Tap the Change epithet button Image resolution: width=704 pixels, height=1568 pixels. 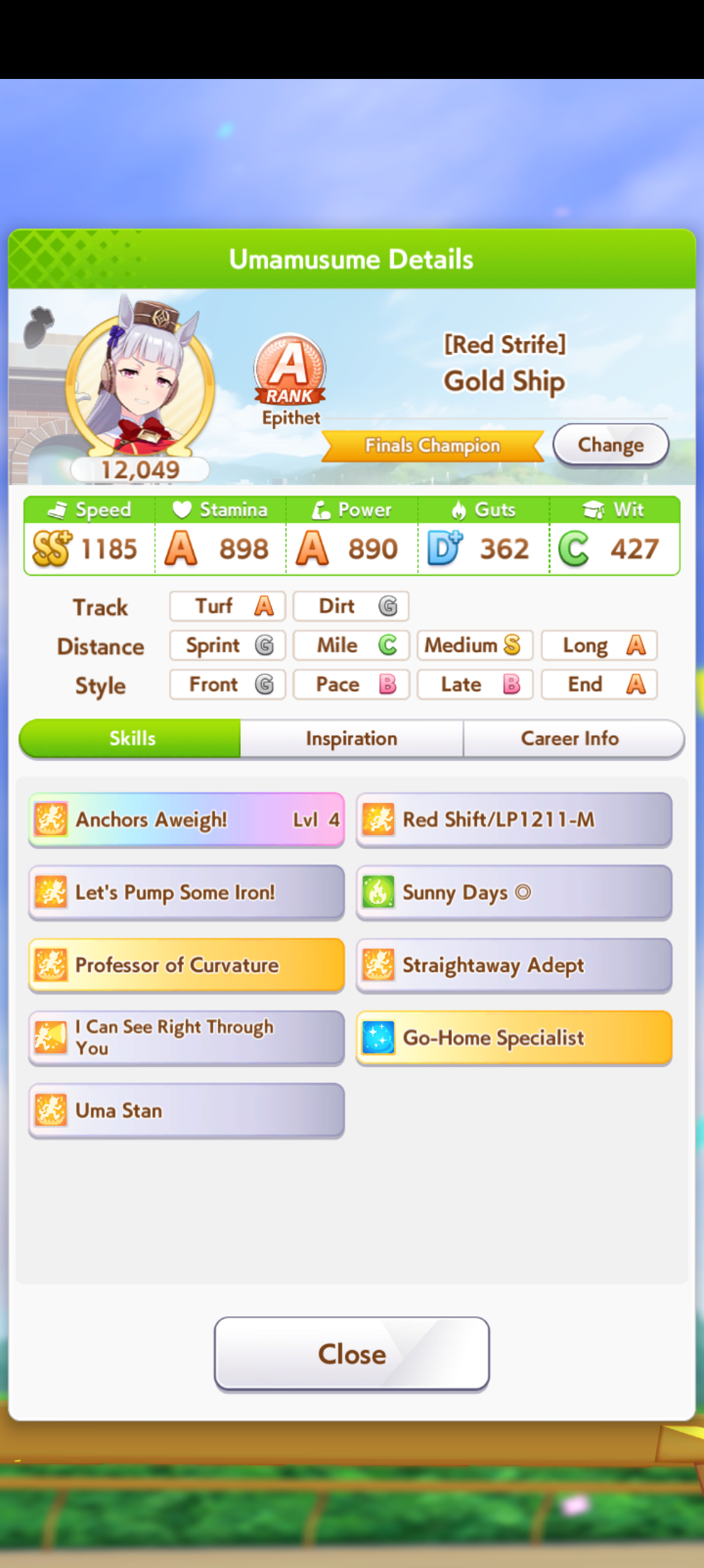click(x=610, y=444)
